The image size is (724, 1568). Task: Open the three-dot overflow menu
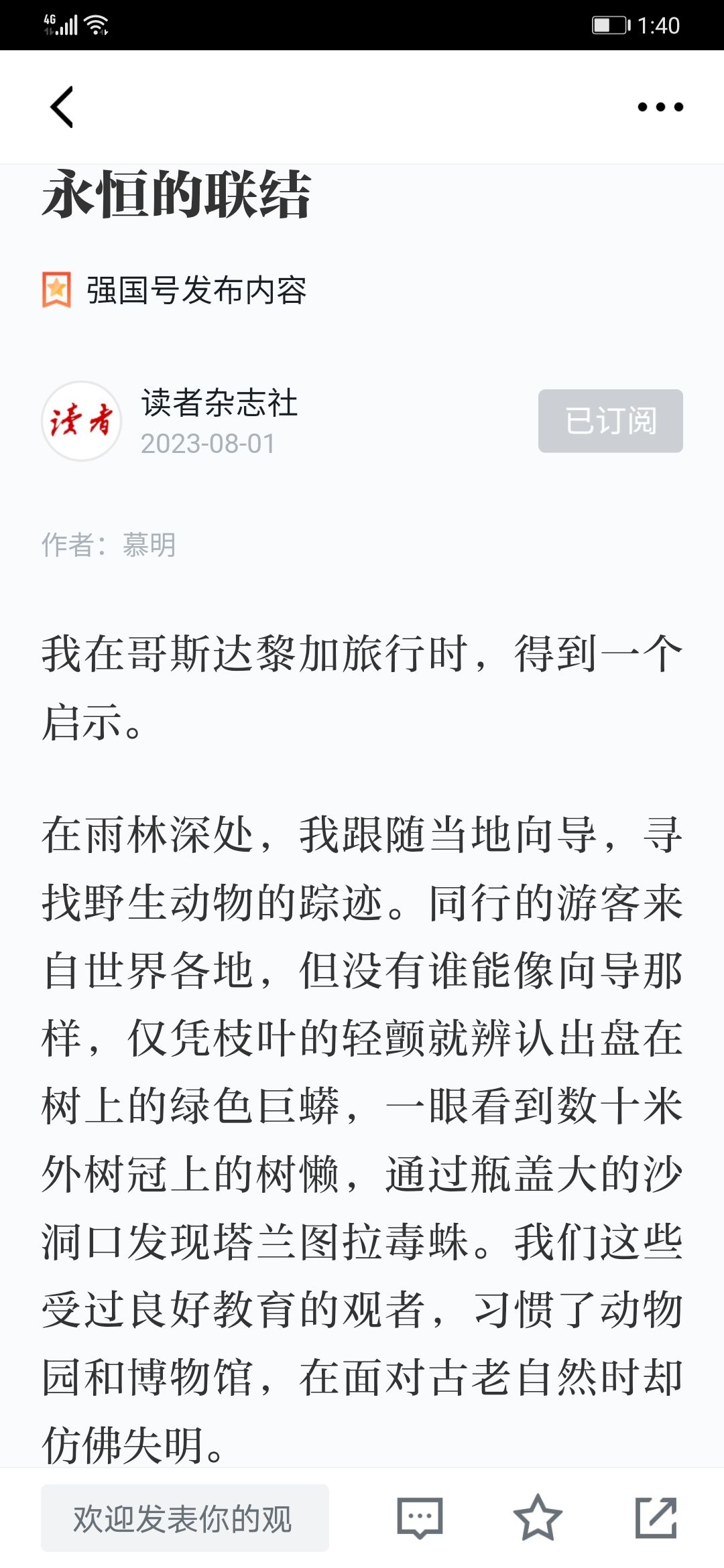[660, 107]
